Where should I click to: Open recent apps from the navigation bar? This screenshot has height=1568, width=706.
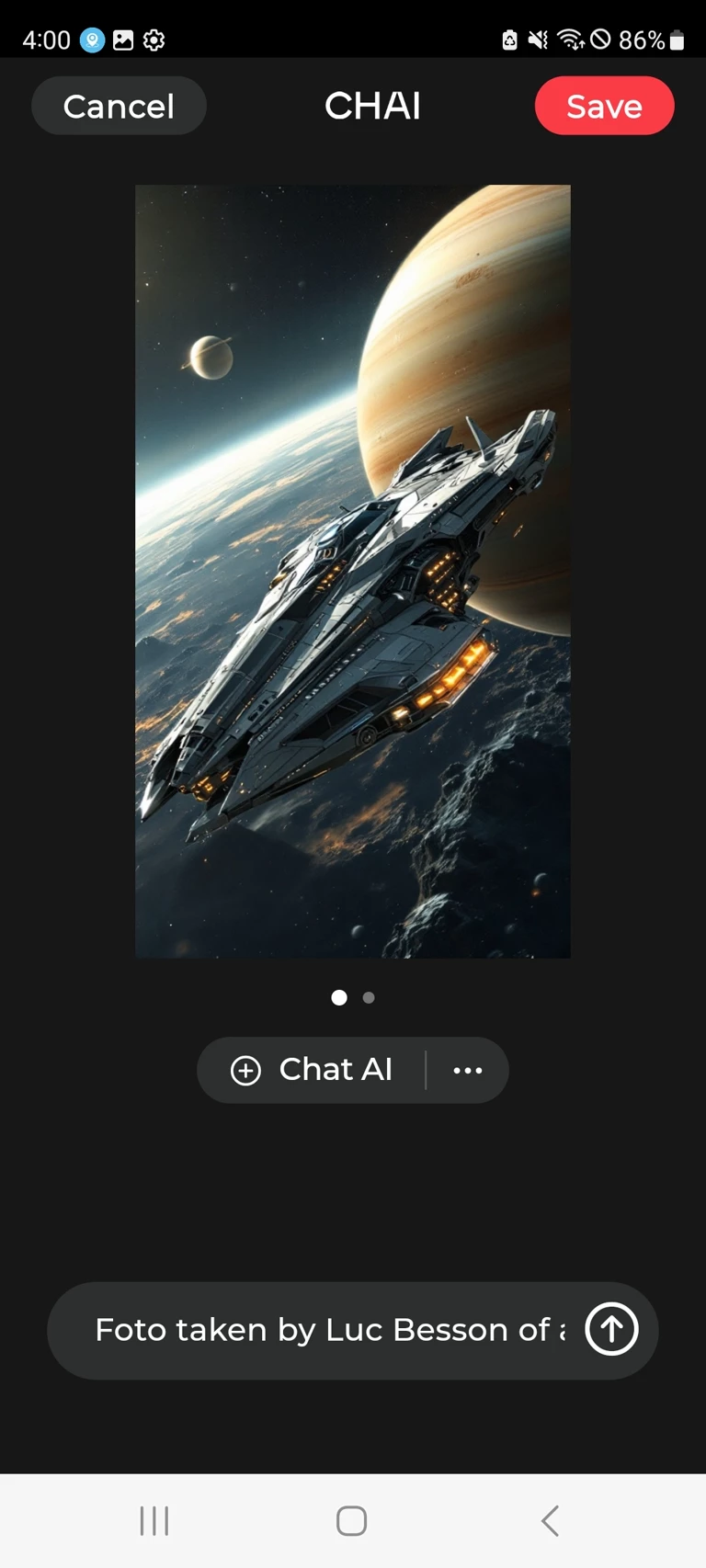coord(154,1521)
